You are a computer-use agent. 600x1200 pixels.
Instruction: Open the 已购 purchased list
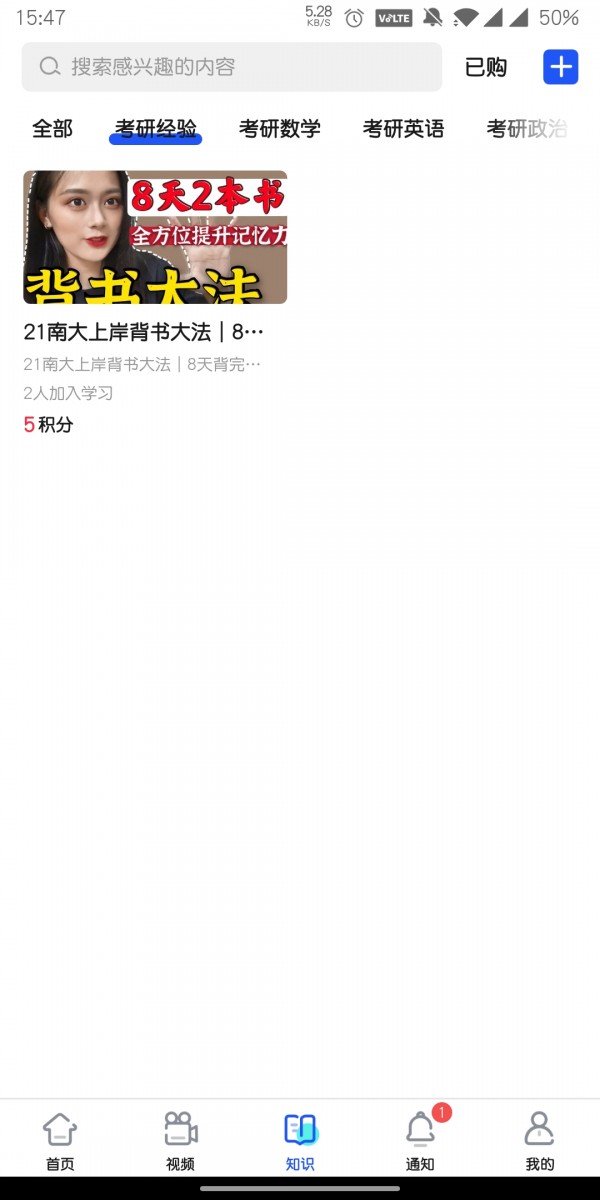(486, 67)
